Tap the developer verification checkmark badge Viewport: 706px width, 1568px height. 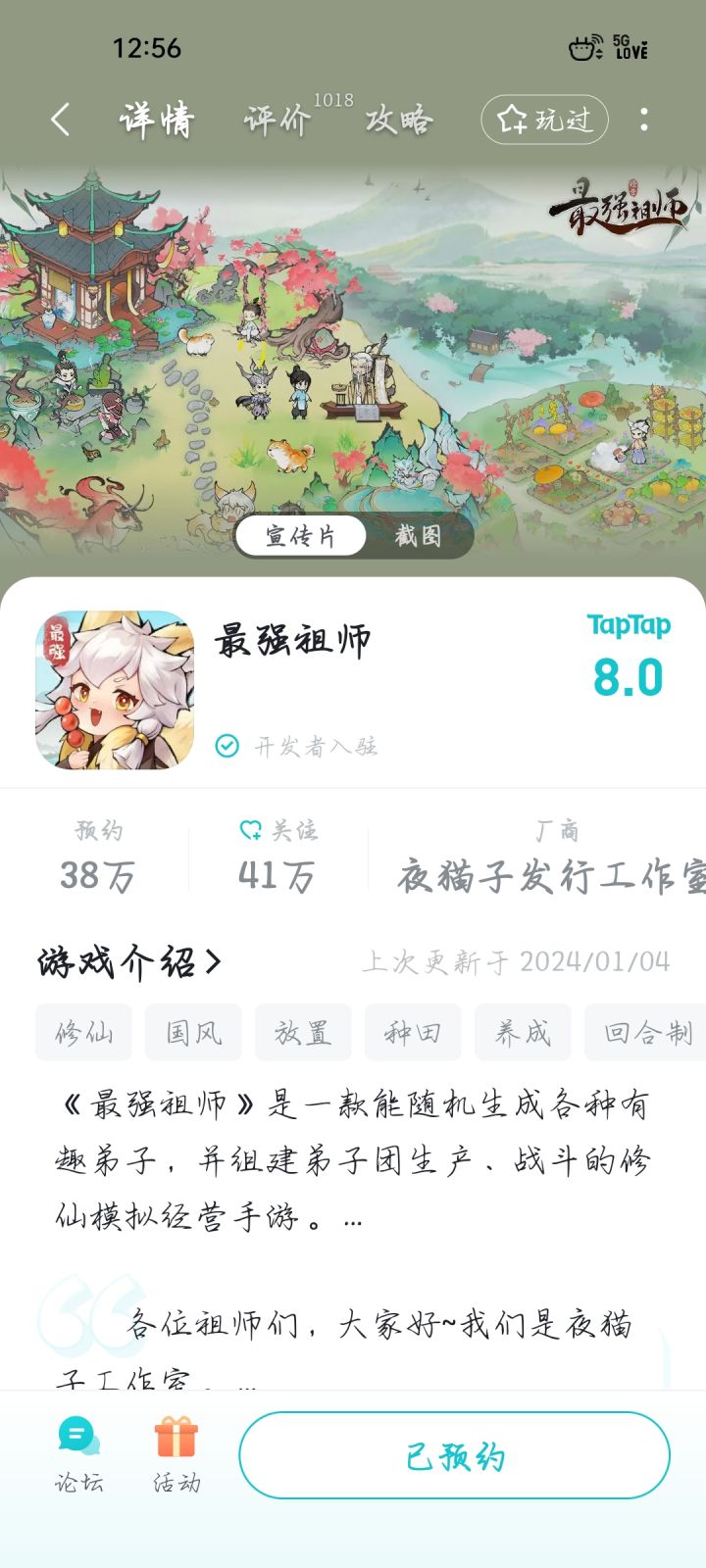coord(227,746)
